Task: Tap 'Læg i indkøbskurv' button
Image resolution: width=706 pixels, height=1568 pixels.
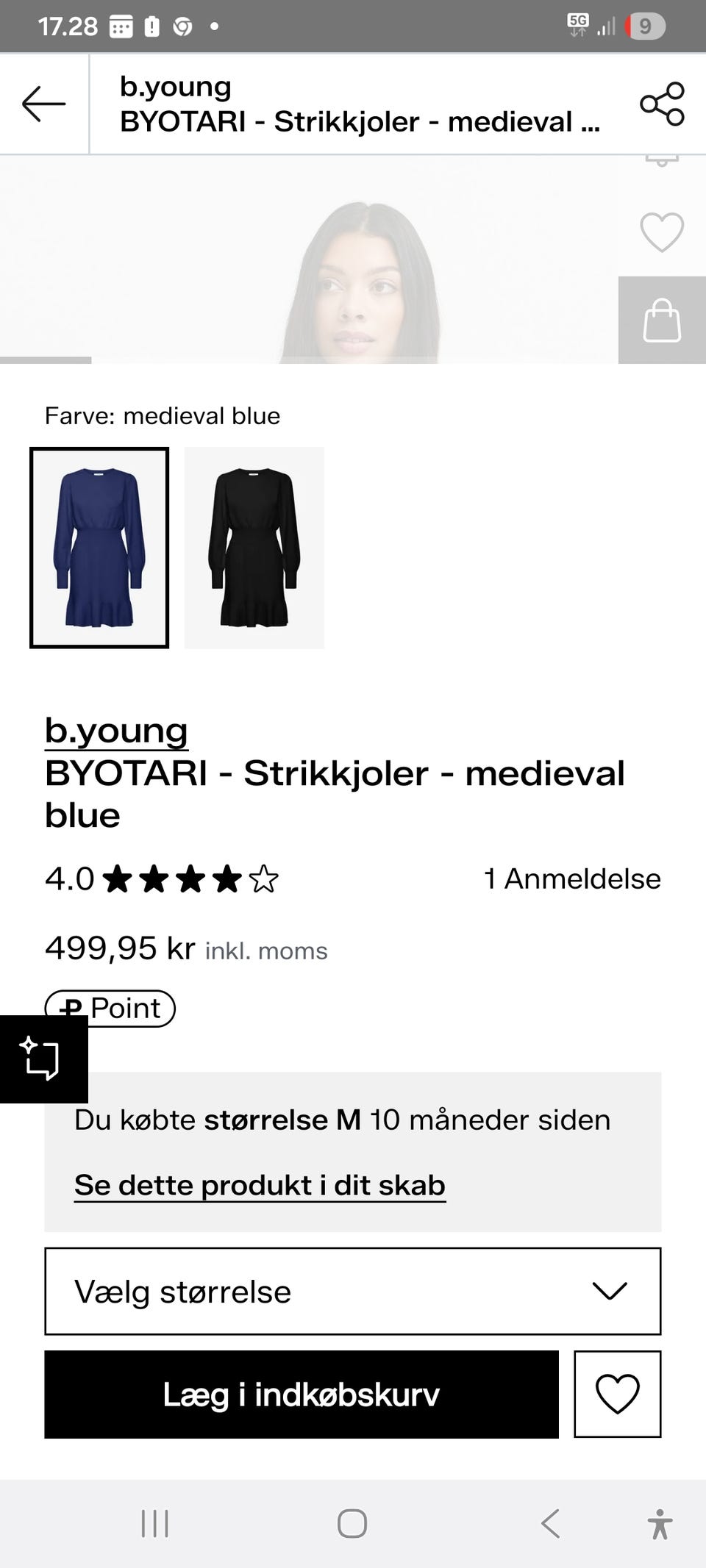Action: [x=302, y=1395]
